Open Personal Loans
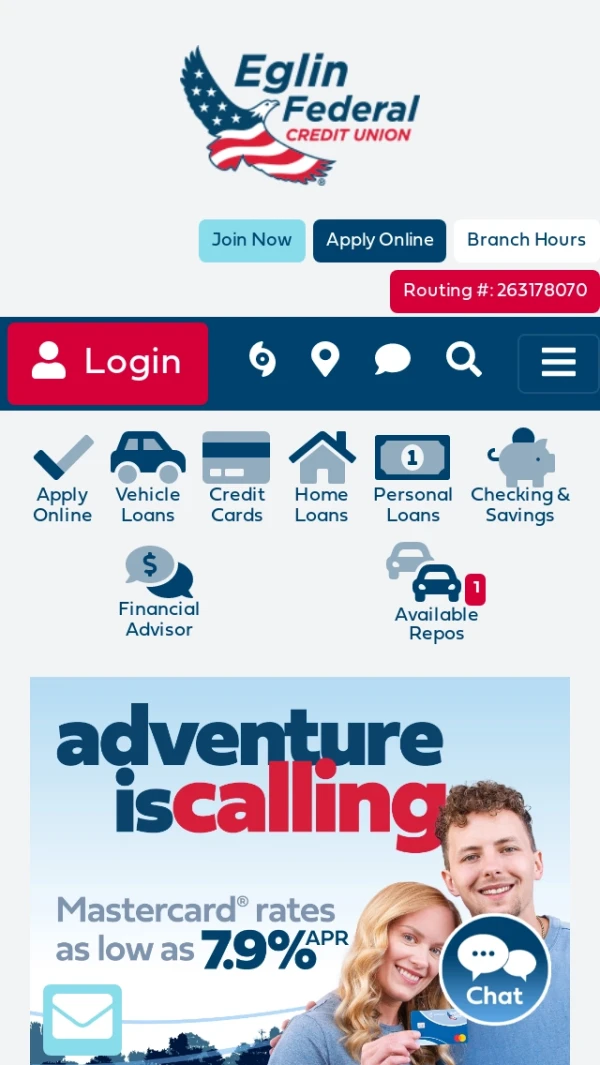 pyautogui.click(x=412, y=478)
